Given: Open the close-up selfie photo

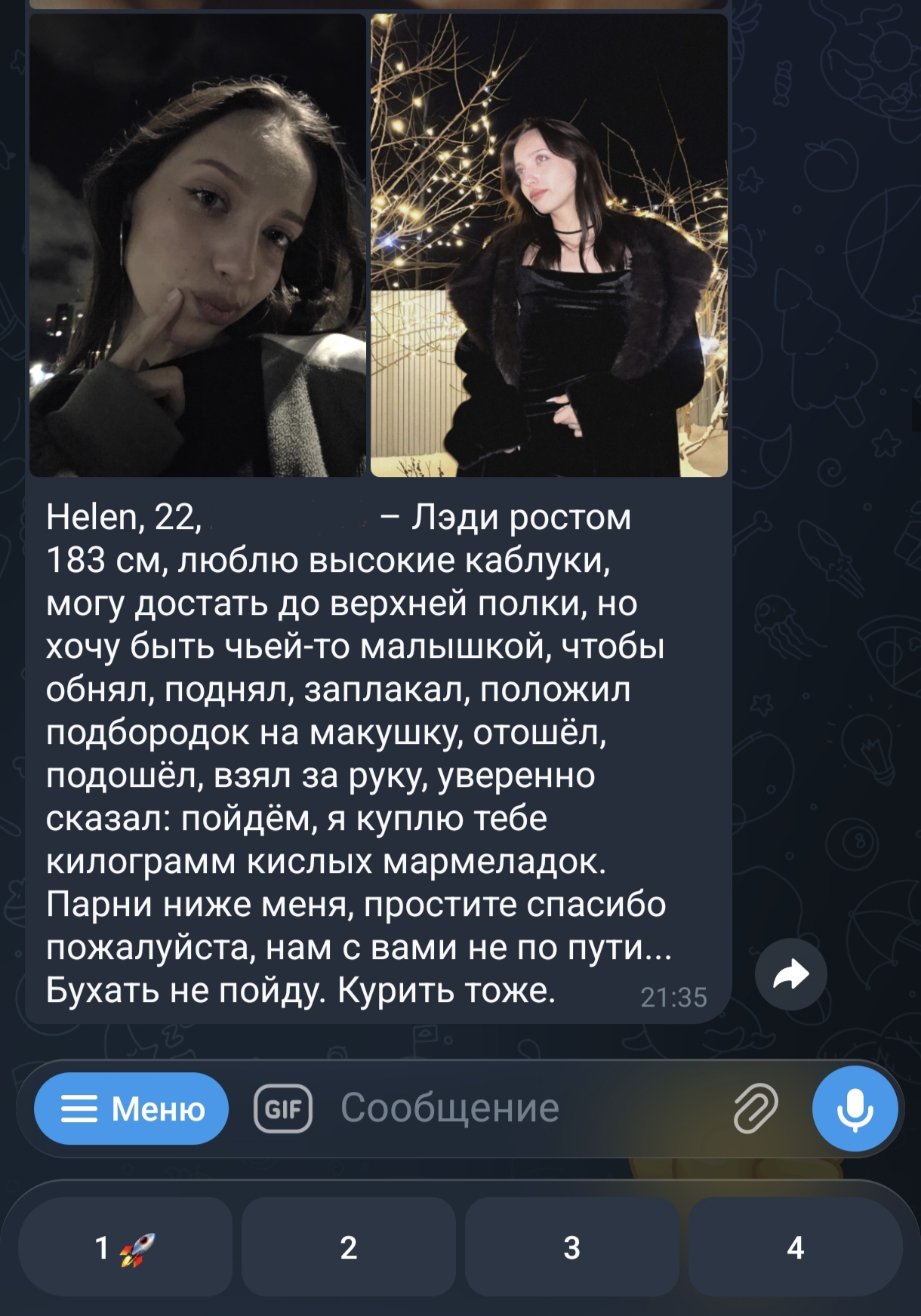Looking at the screenshot, I should tap(198, 245).
